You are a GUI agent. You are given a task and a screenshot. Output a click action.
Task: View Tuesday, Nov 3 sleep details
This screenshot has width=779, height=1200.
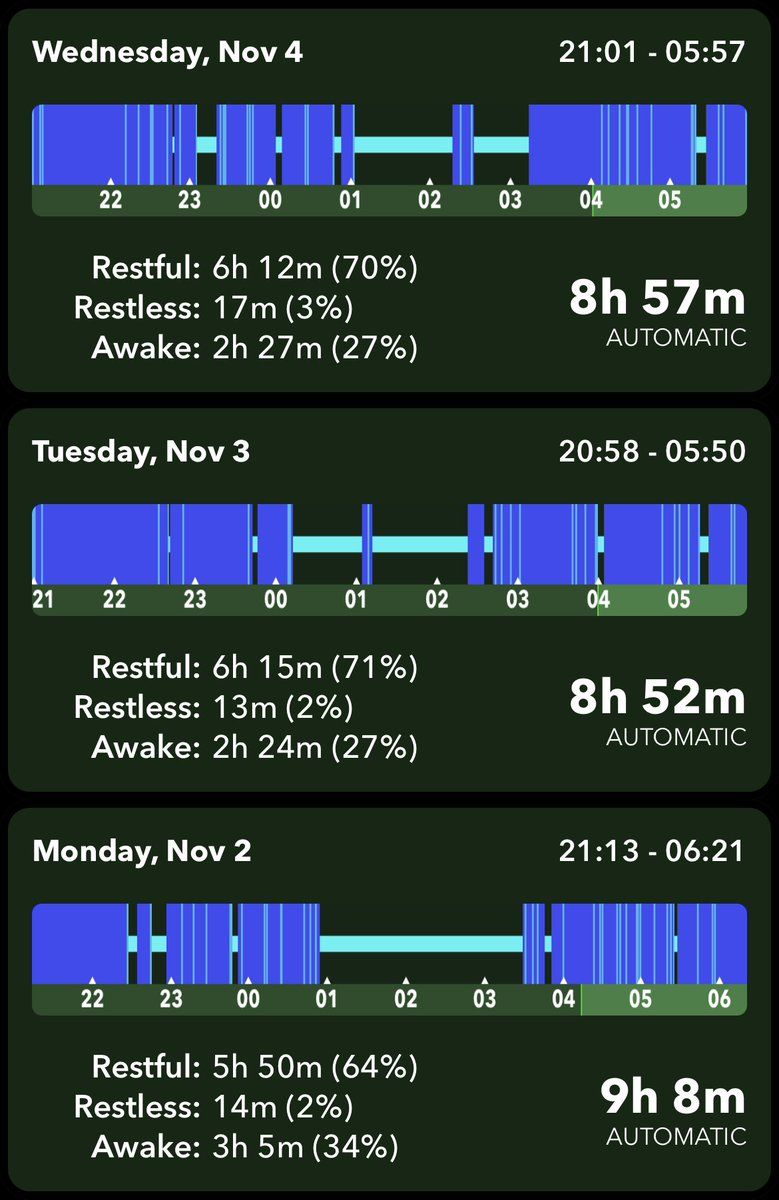(x=389, y=600)
